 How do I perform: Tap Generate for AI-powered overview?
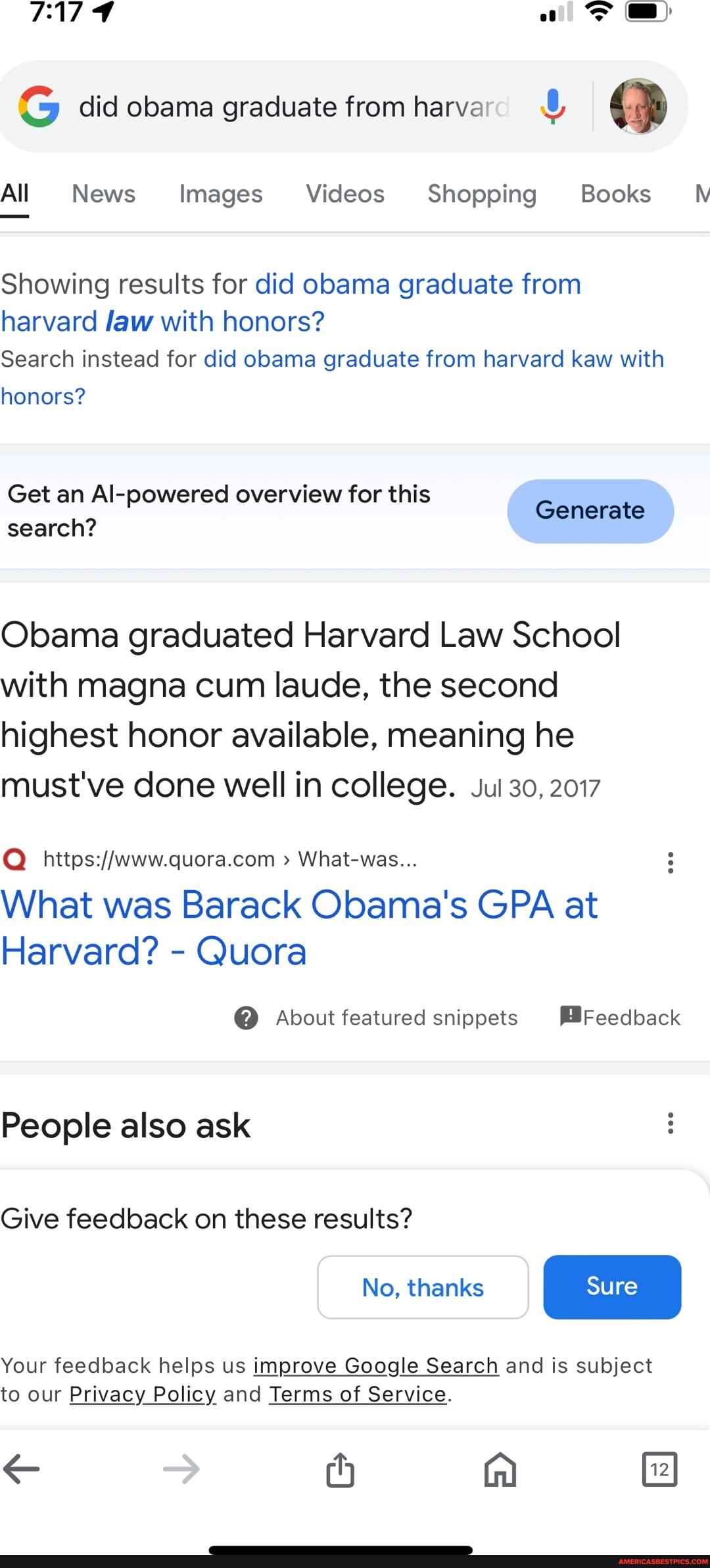pyautogui.click(x=590, y=511)
